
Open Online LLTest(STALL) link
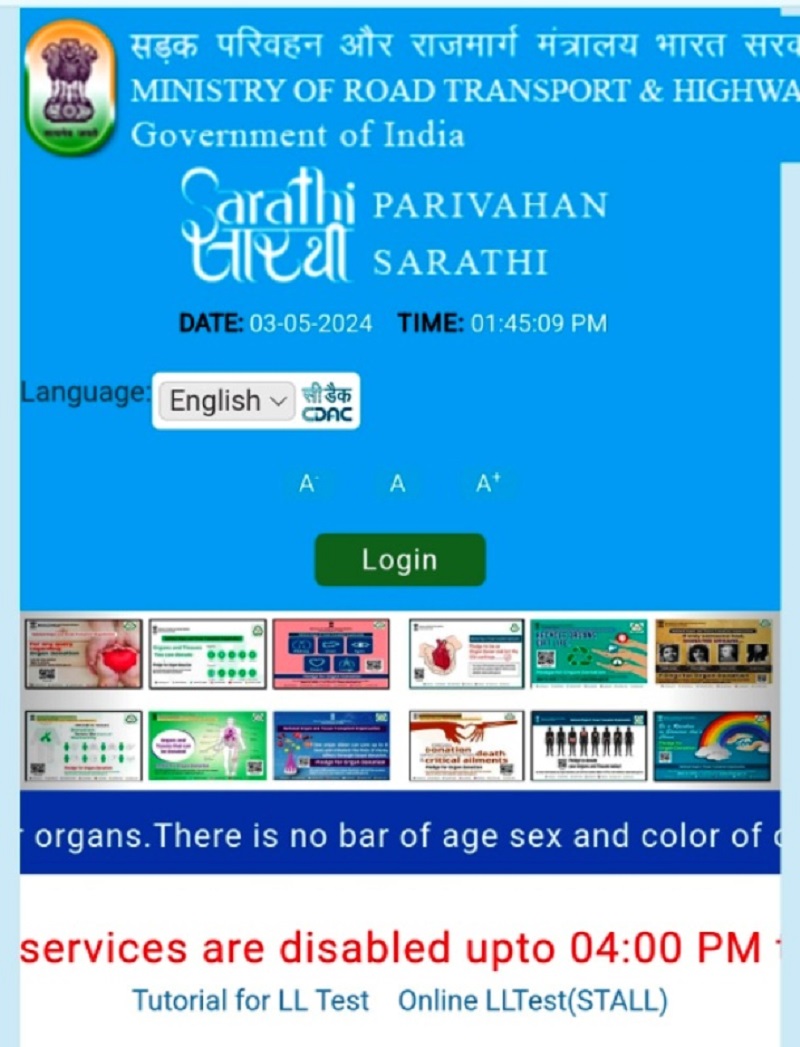(x=532, y=1000)
